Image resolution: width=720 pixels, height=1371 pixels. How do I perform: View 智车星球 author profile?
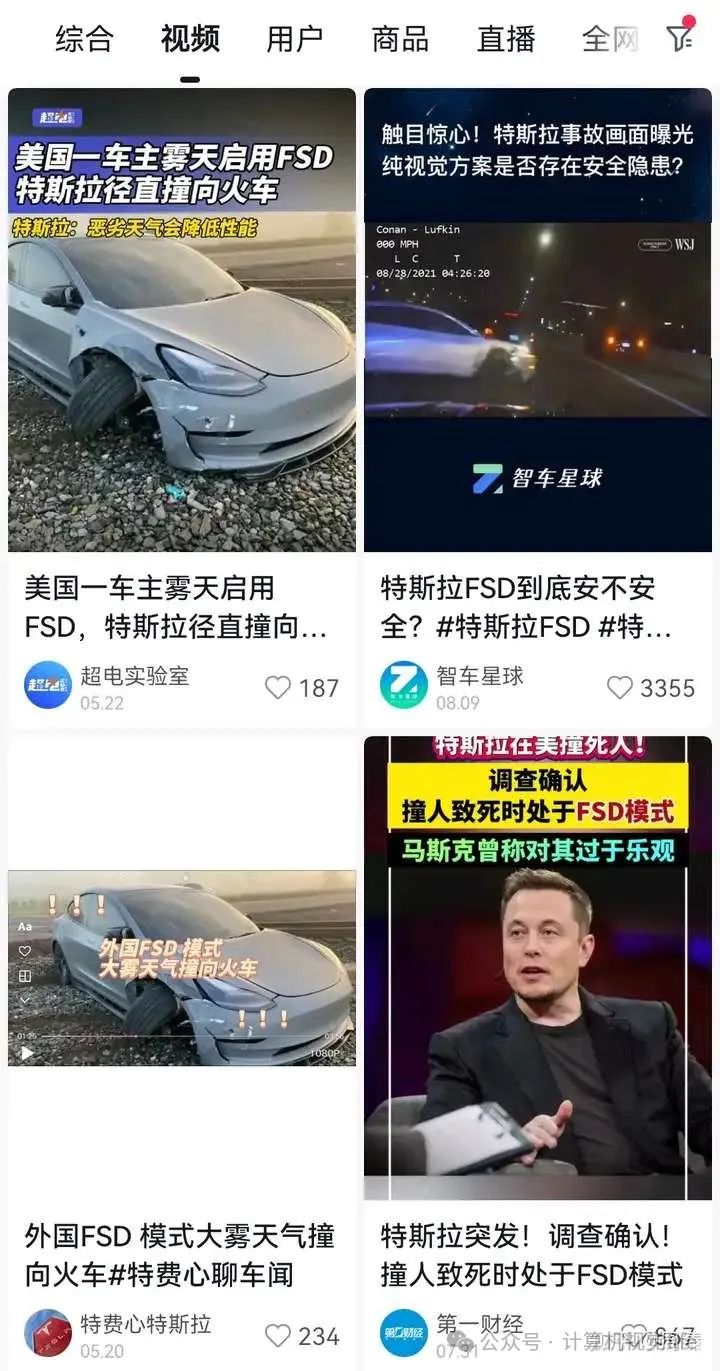(x=404, y=686)
